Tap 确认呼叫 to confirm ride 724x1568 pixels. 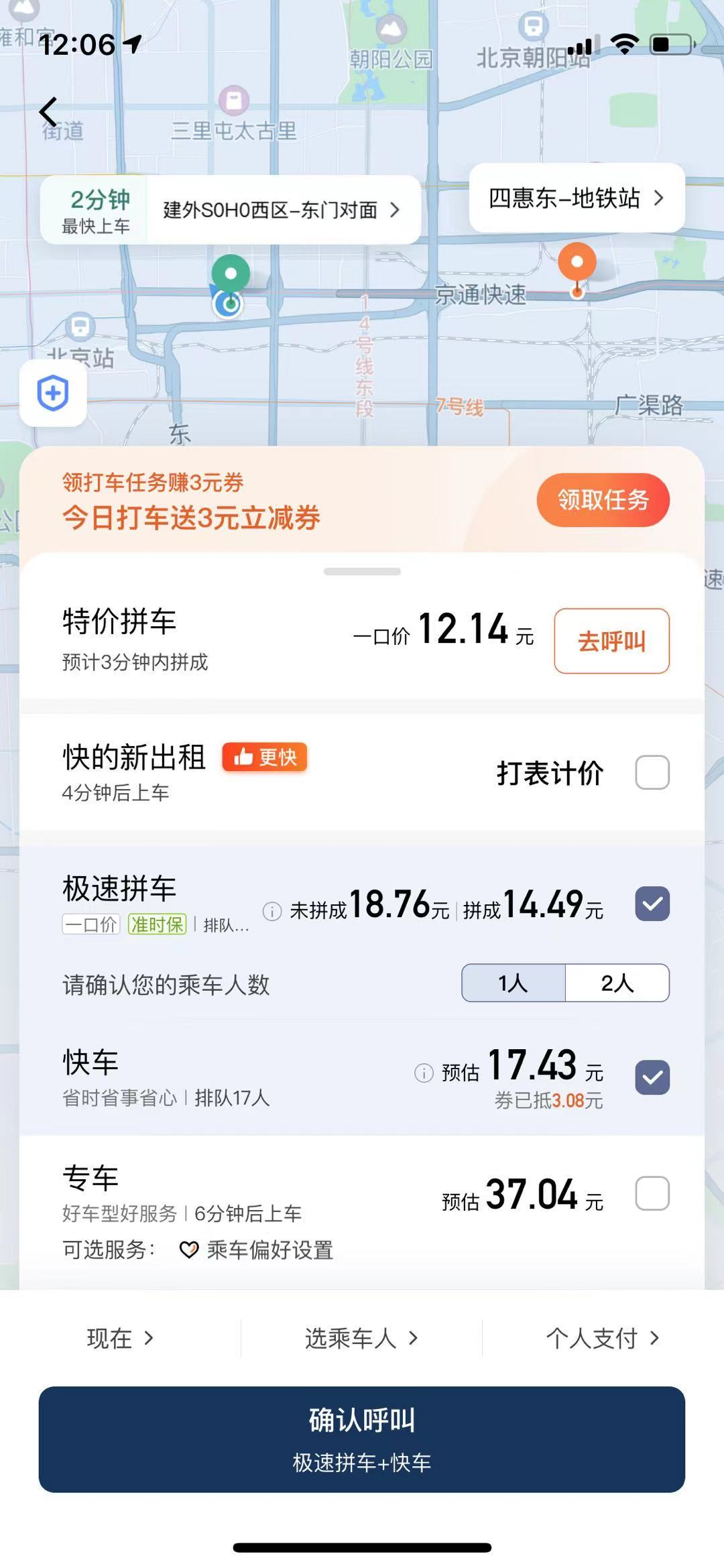click(x=362, y=1439)
